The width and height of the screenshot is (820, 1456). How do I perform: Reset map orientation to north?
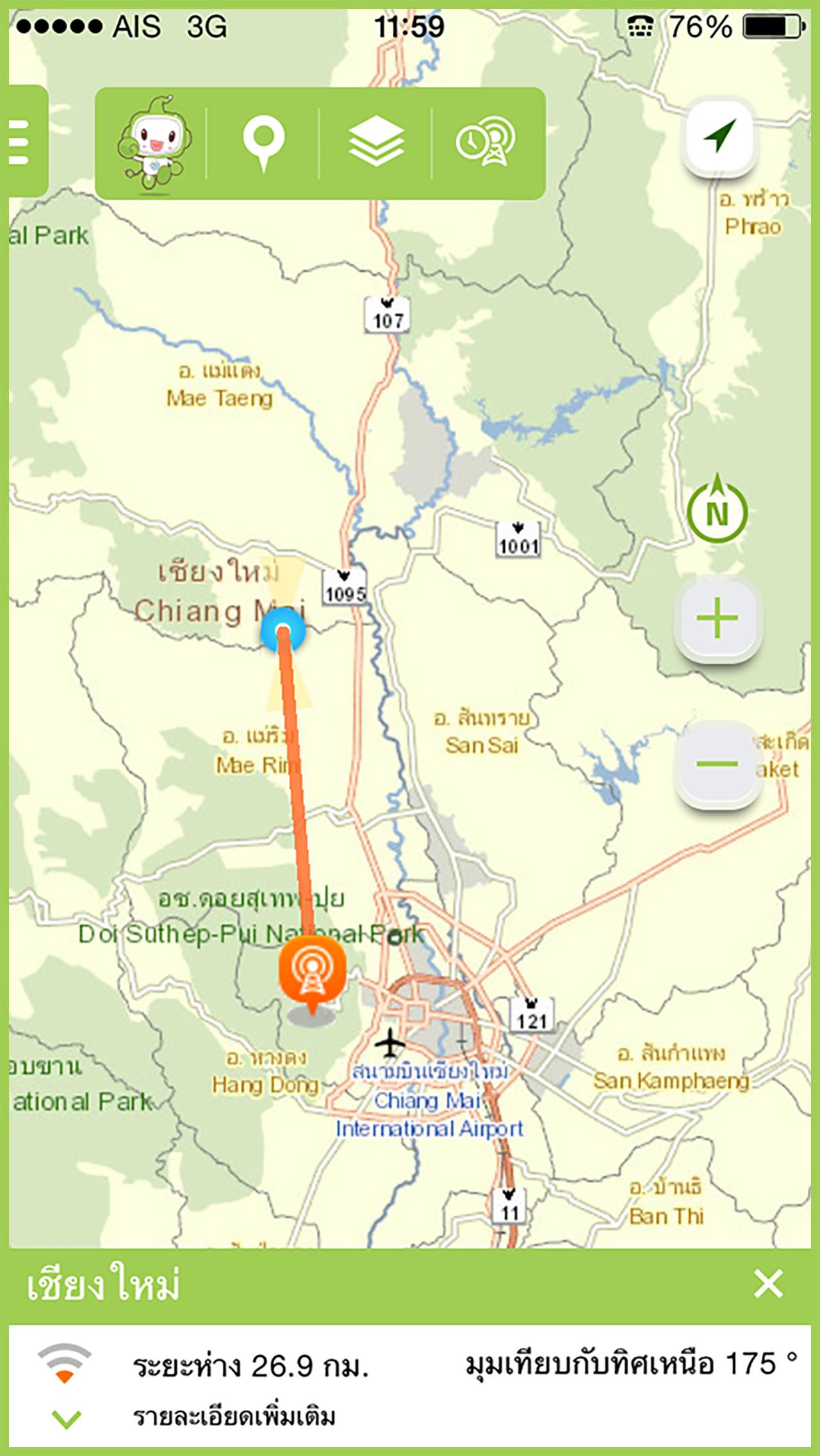click(x=717, y=510)
